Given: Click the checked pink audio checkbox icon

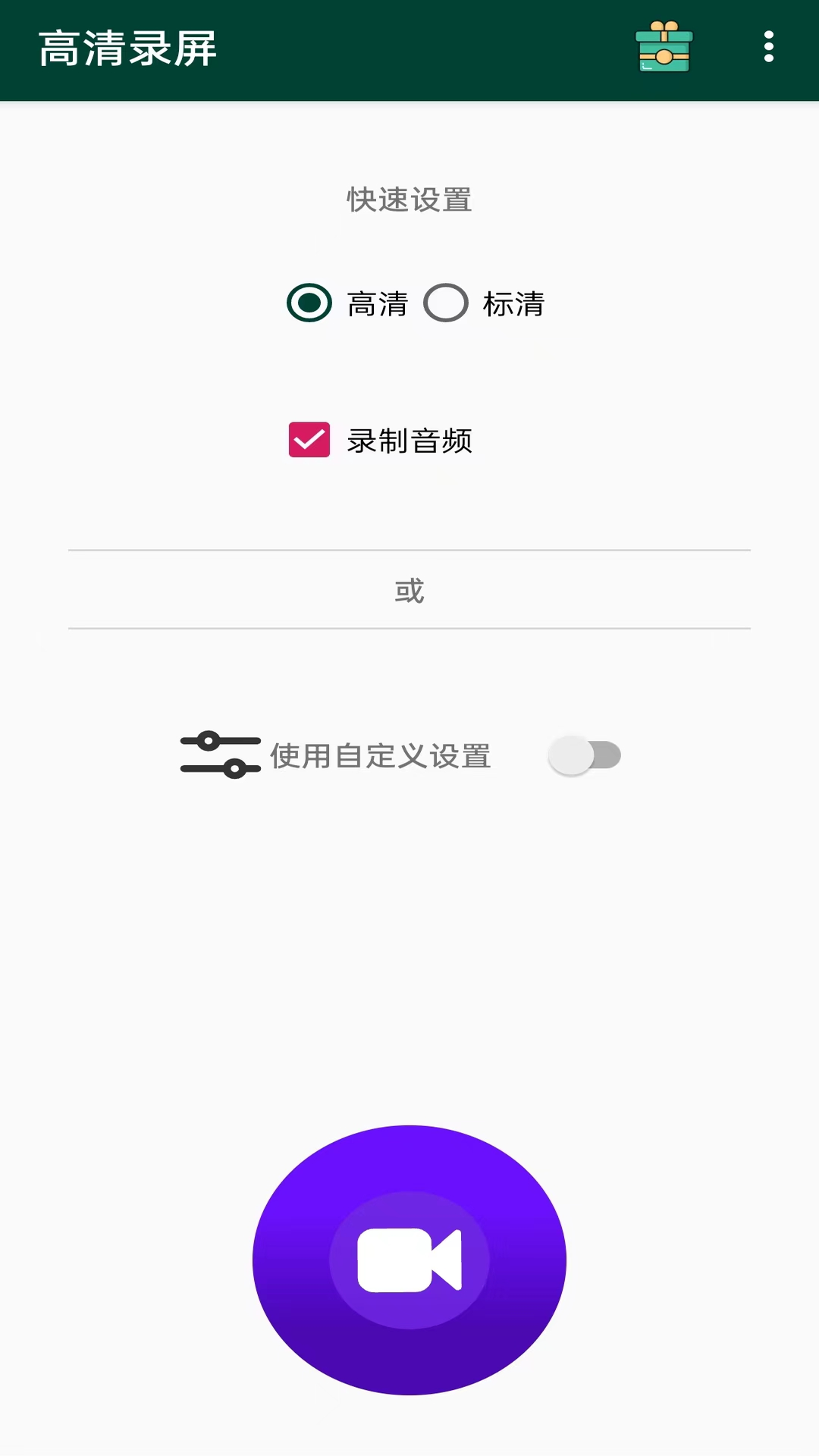Looking at the screenshot, I should tap(308, 440).
